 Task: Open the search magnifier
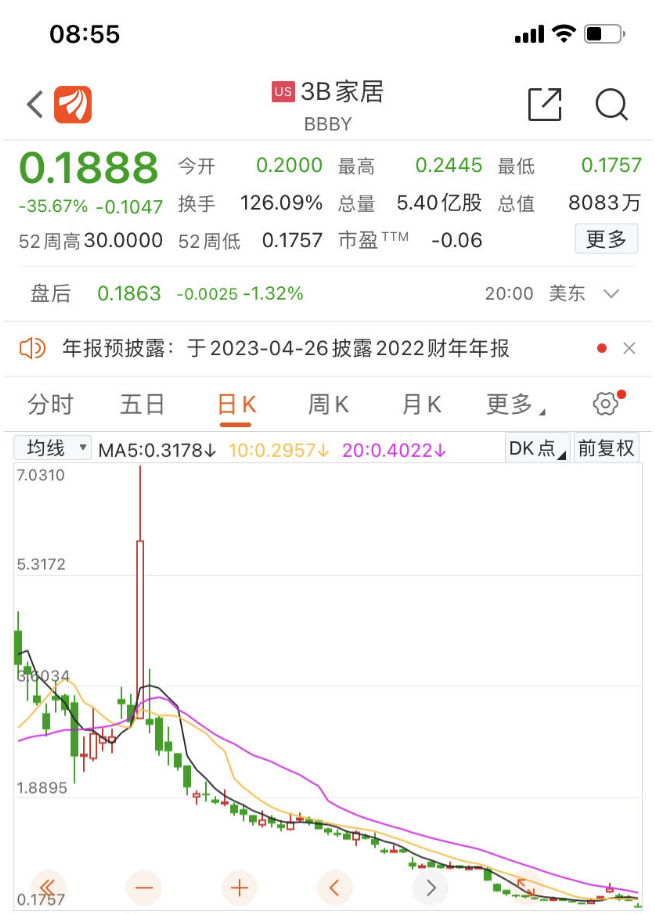610,104
